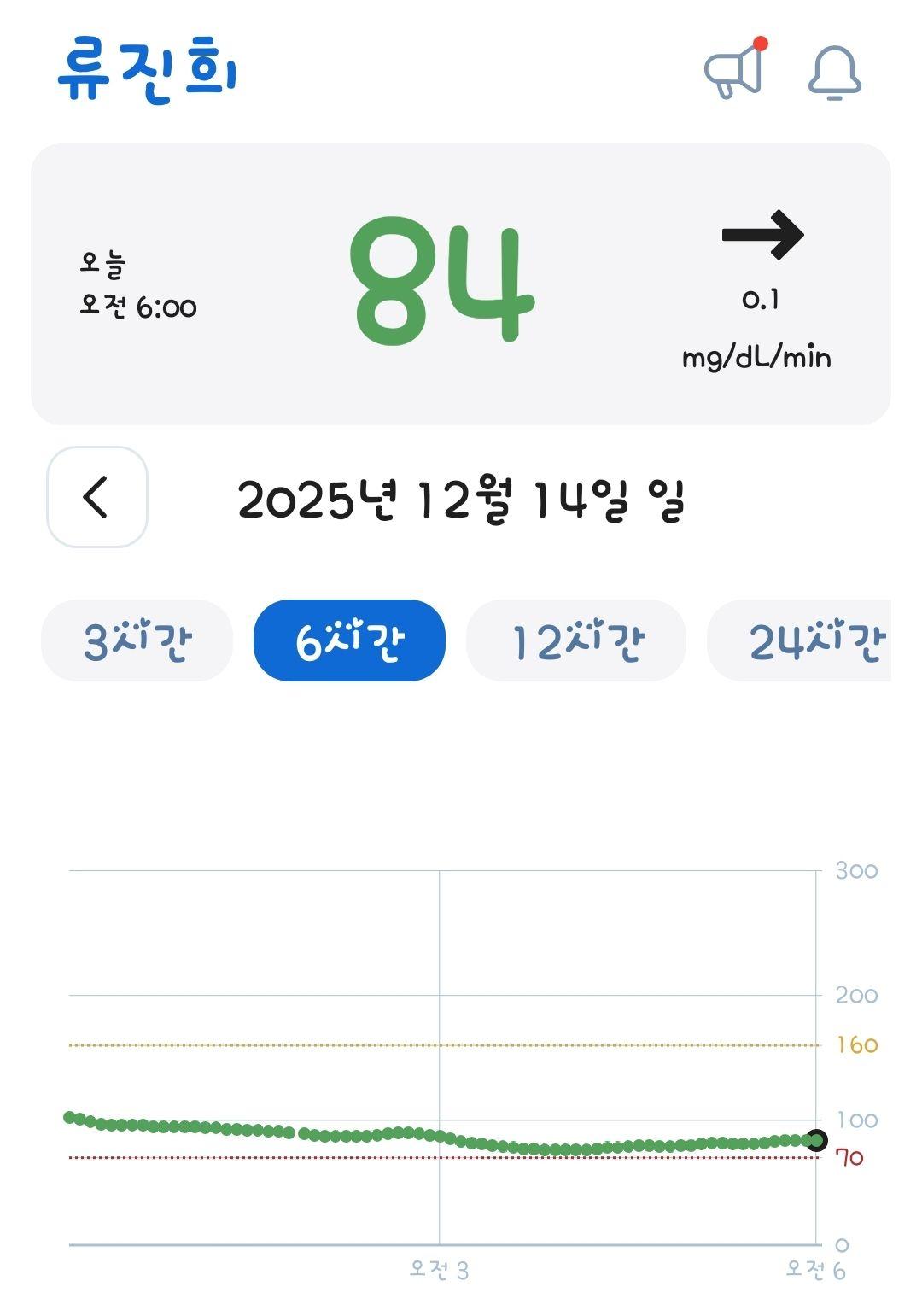The image size is (922, 1316).
Task: Switch to the 12시간 range
Action: 576,641
